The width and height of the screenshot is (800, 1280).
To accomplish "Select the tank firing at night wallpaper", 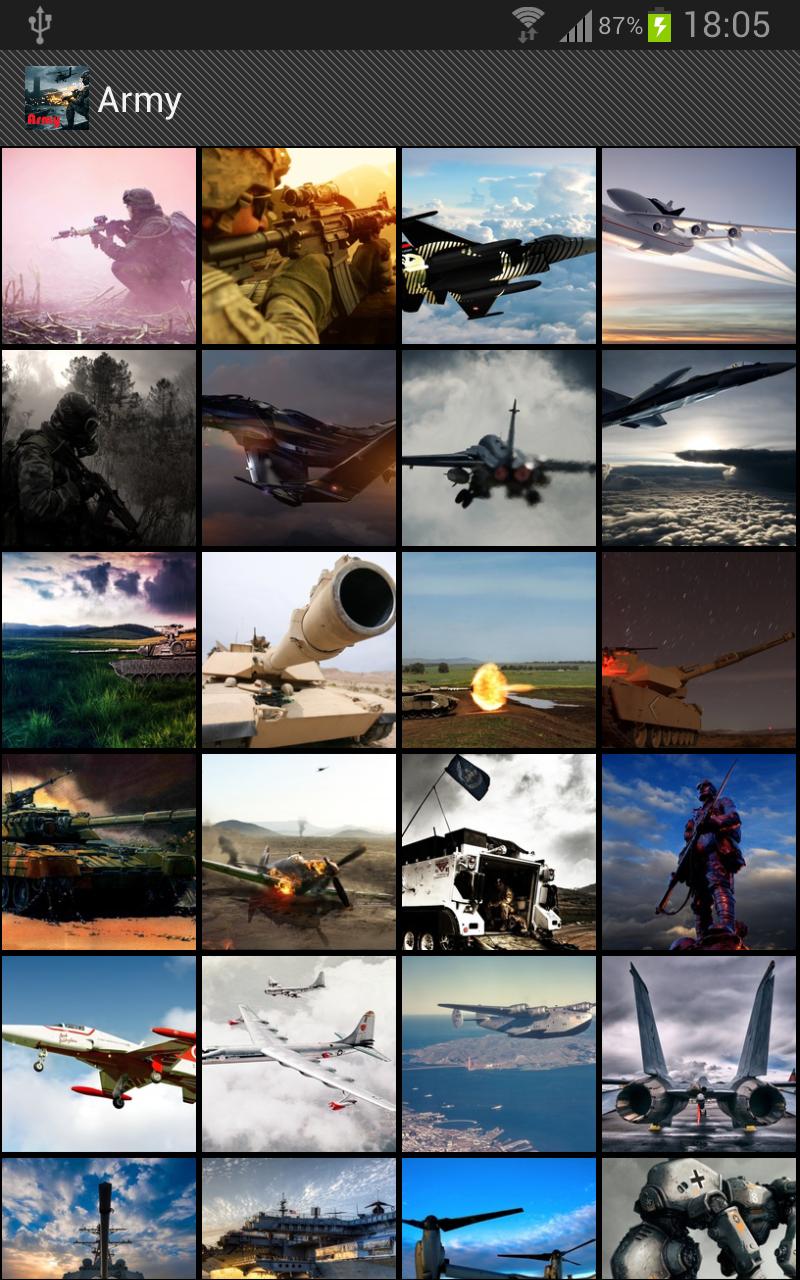I will coord(698,648).
